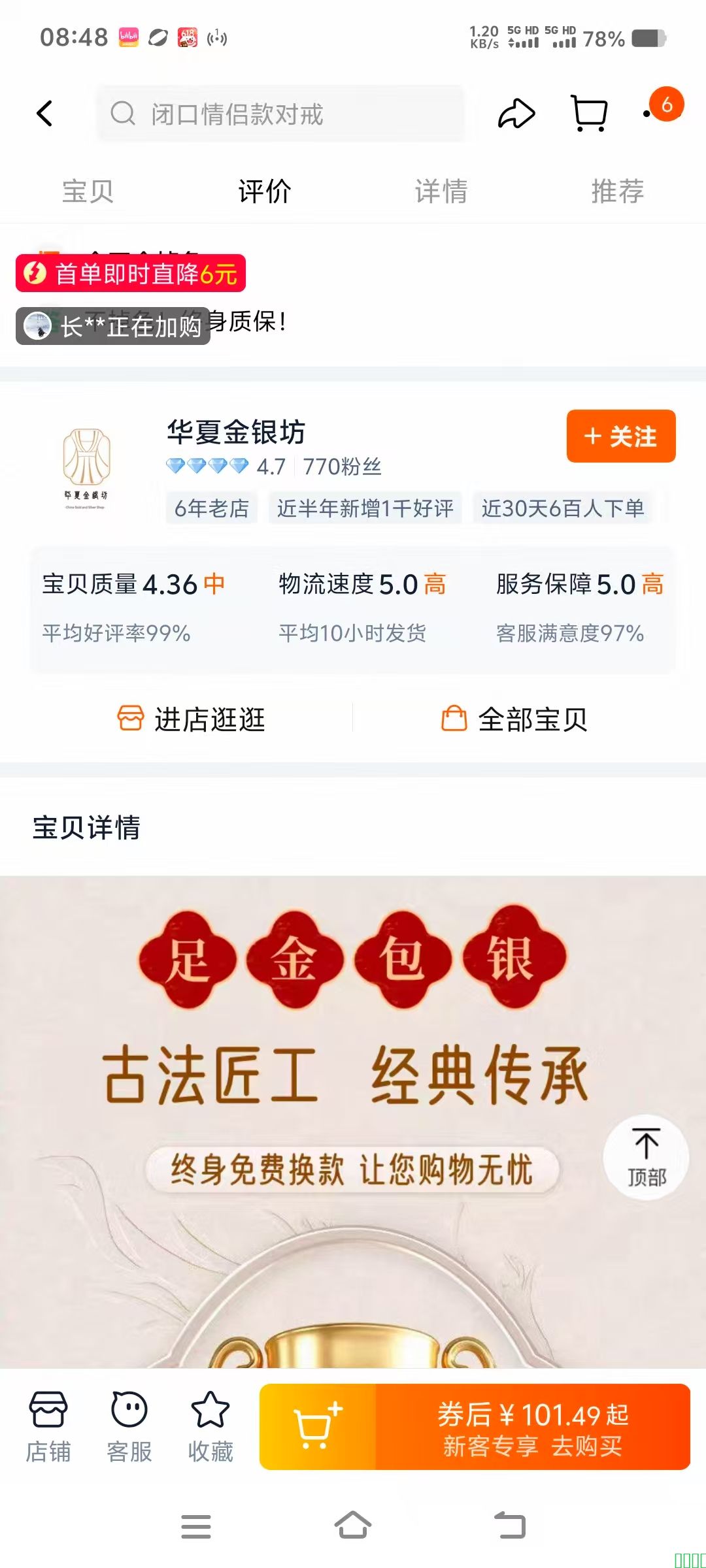
Task: View 全部宝贝 of this shop
Action: (515, 719)
